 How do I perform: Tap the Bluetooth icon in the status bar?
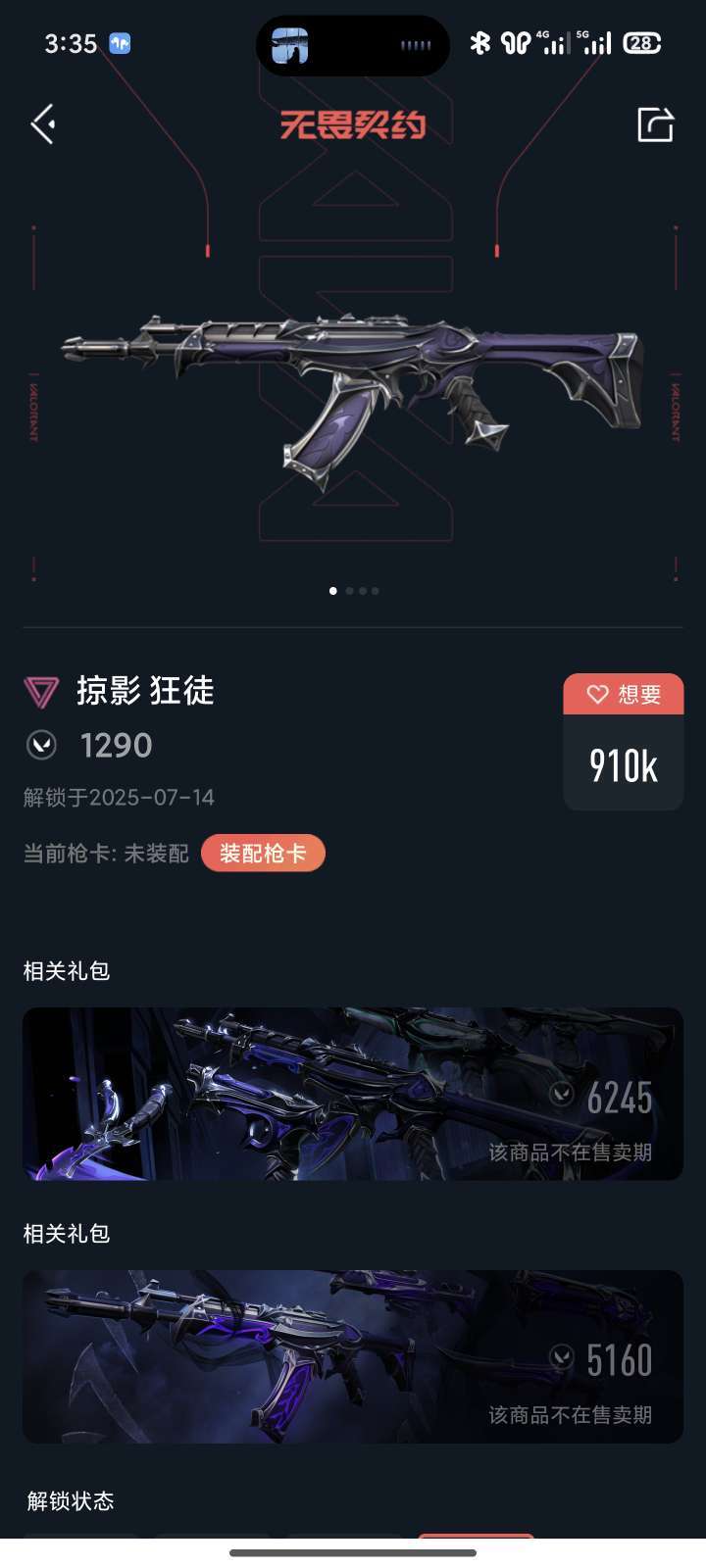479,43
